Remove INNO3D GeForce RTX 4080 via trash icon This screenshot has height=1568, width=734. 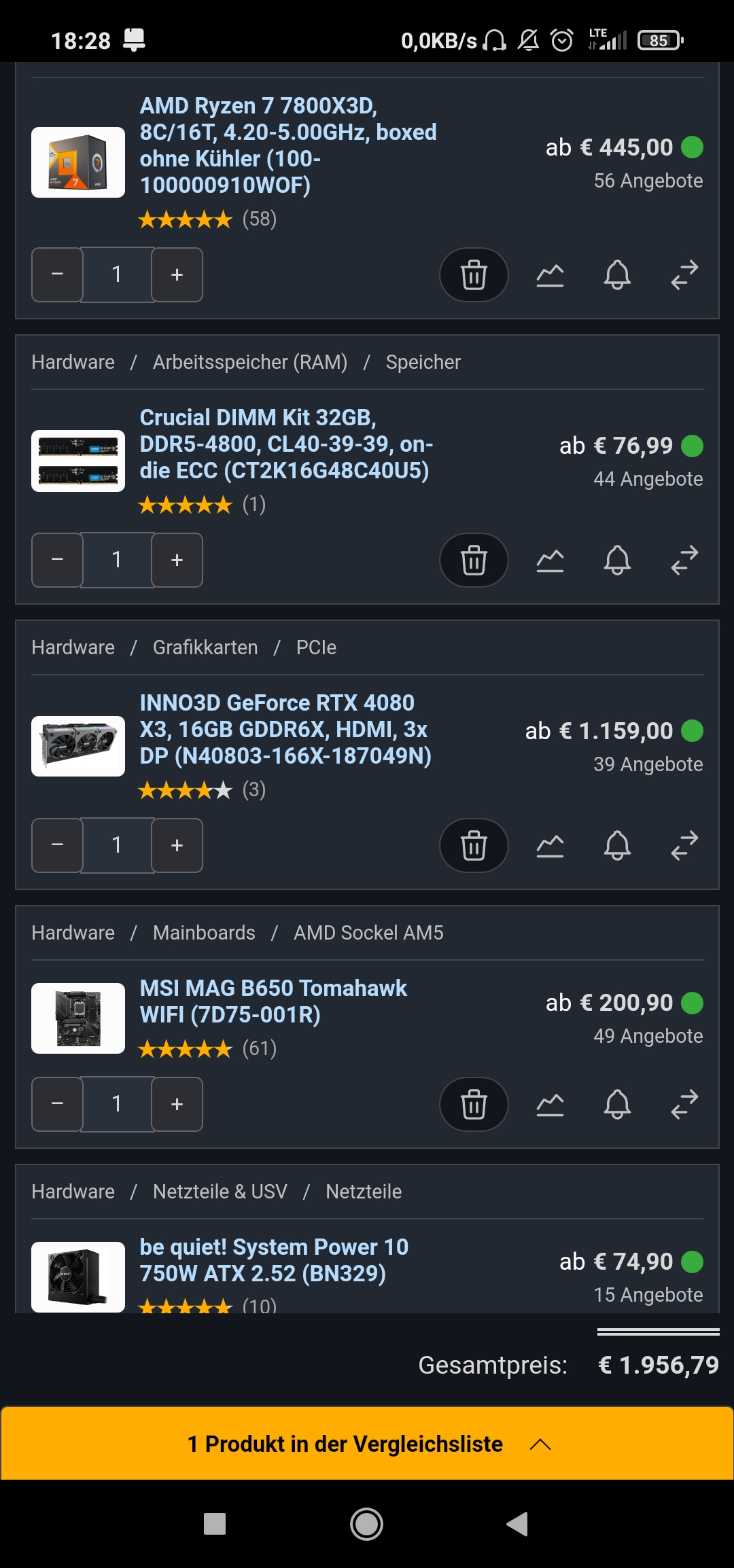point(474,845)
